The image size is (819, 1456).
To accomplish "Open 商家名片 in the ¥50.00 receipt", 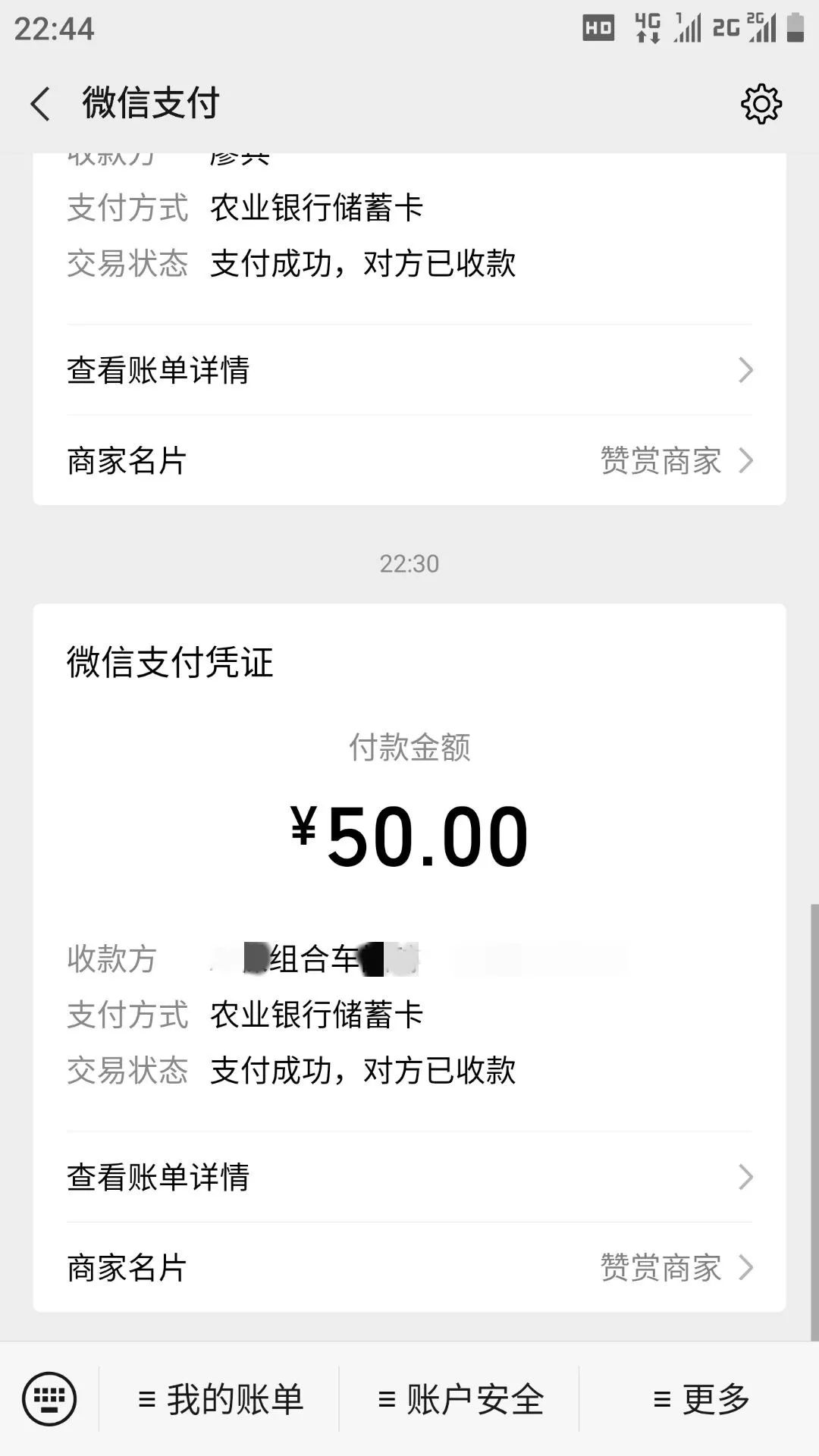I will [409, 1267].
